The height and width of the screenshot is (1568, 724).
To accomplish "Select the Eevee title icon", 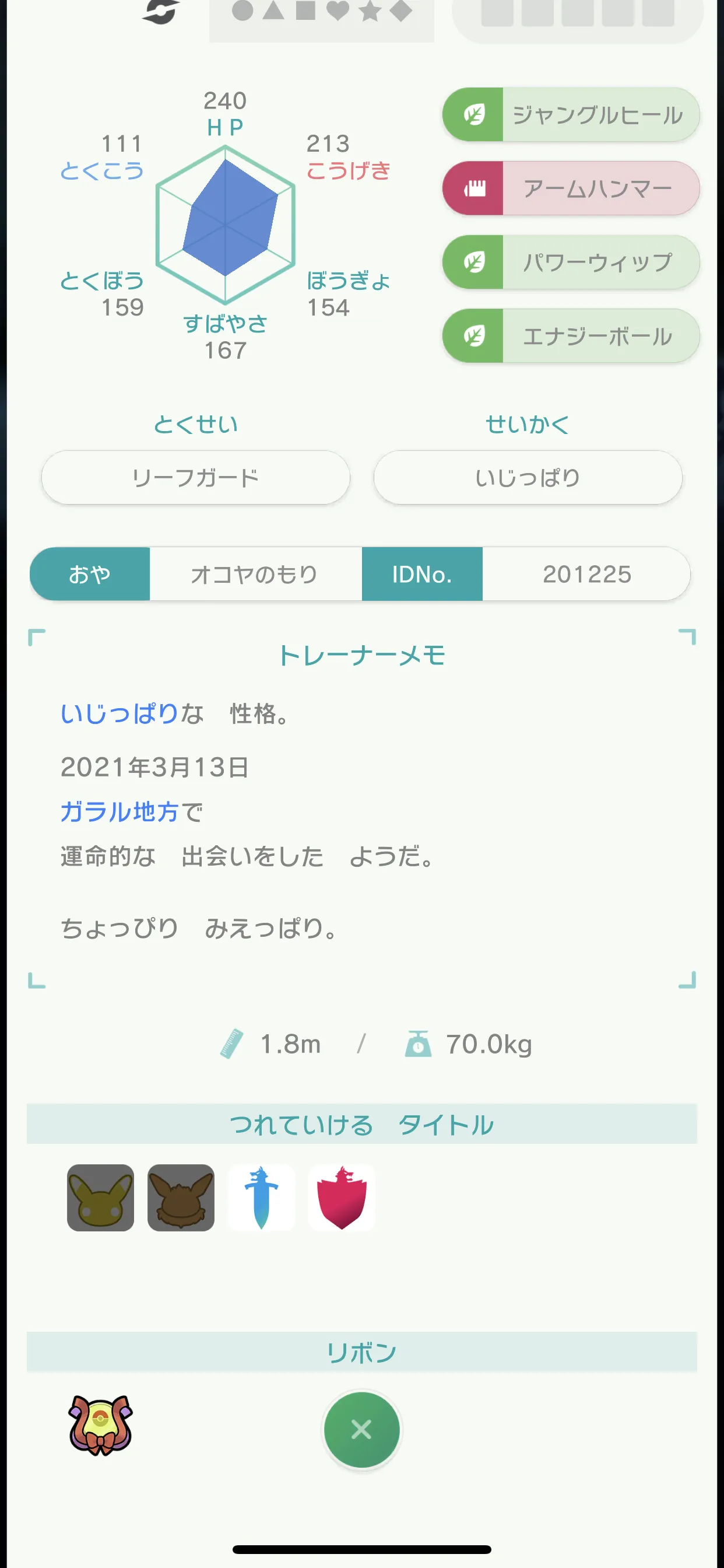I will 181,1198.
